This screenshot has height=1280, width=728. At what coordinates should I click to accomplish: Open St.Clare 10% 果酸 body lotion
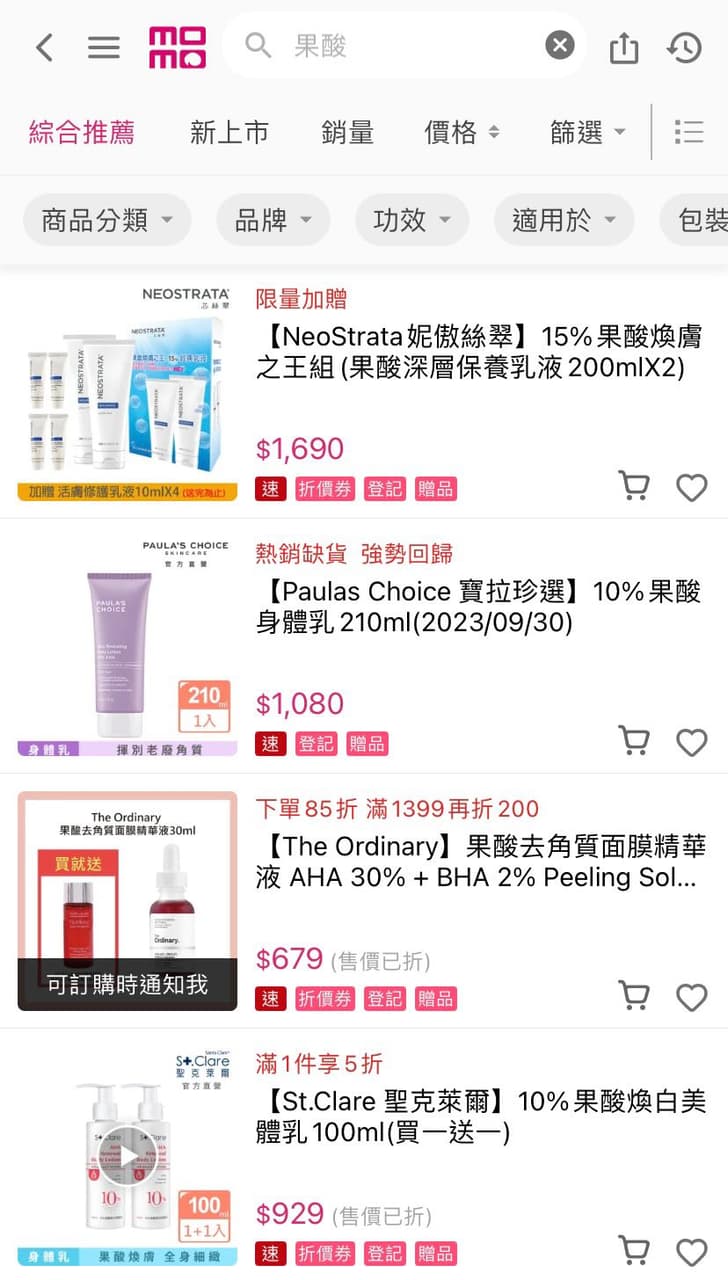point(480,1117)
